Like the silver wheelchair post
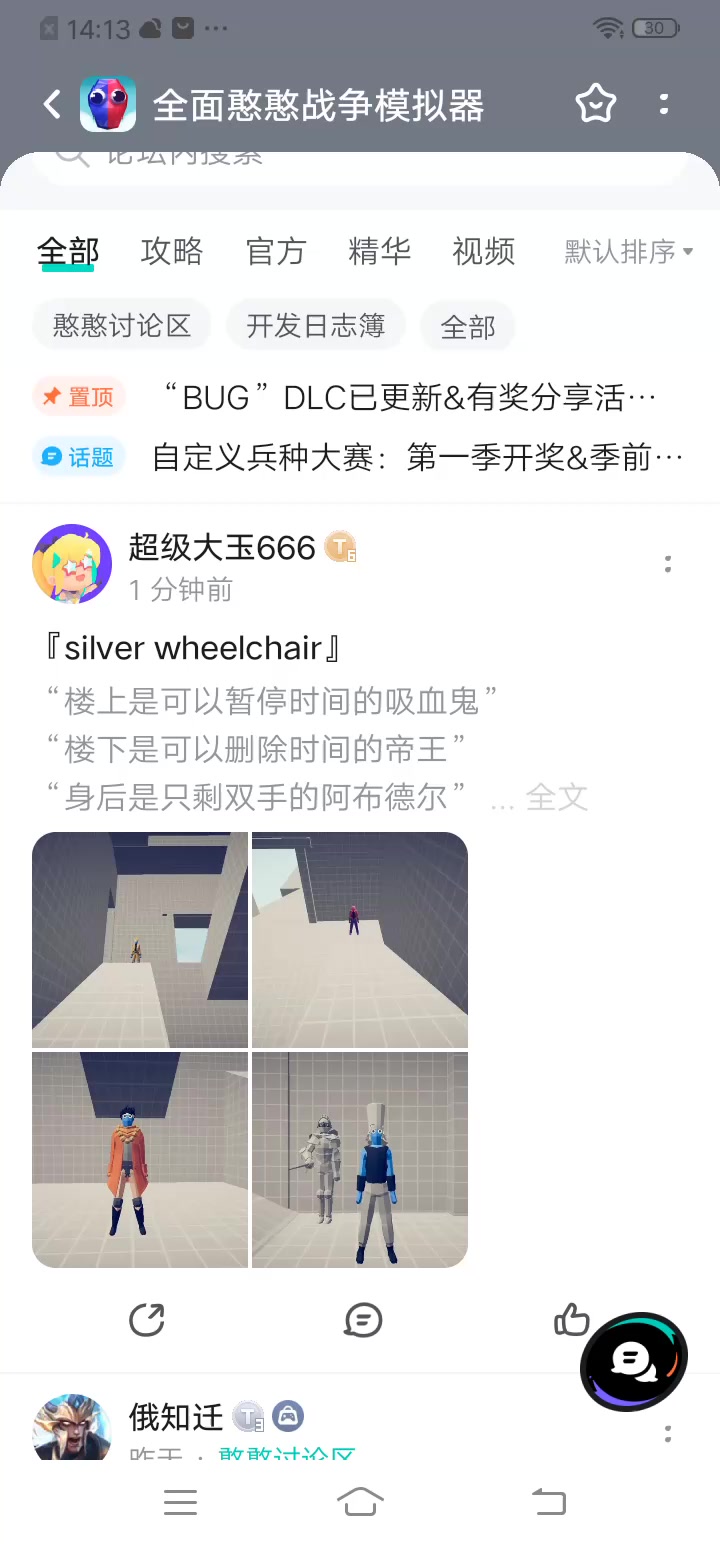720x1544 pixels. tap(572, 1320)
